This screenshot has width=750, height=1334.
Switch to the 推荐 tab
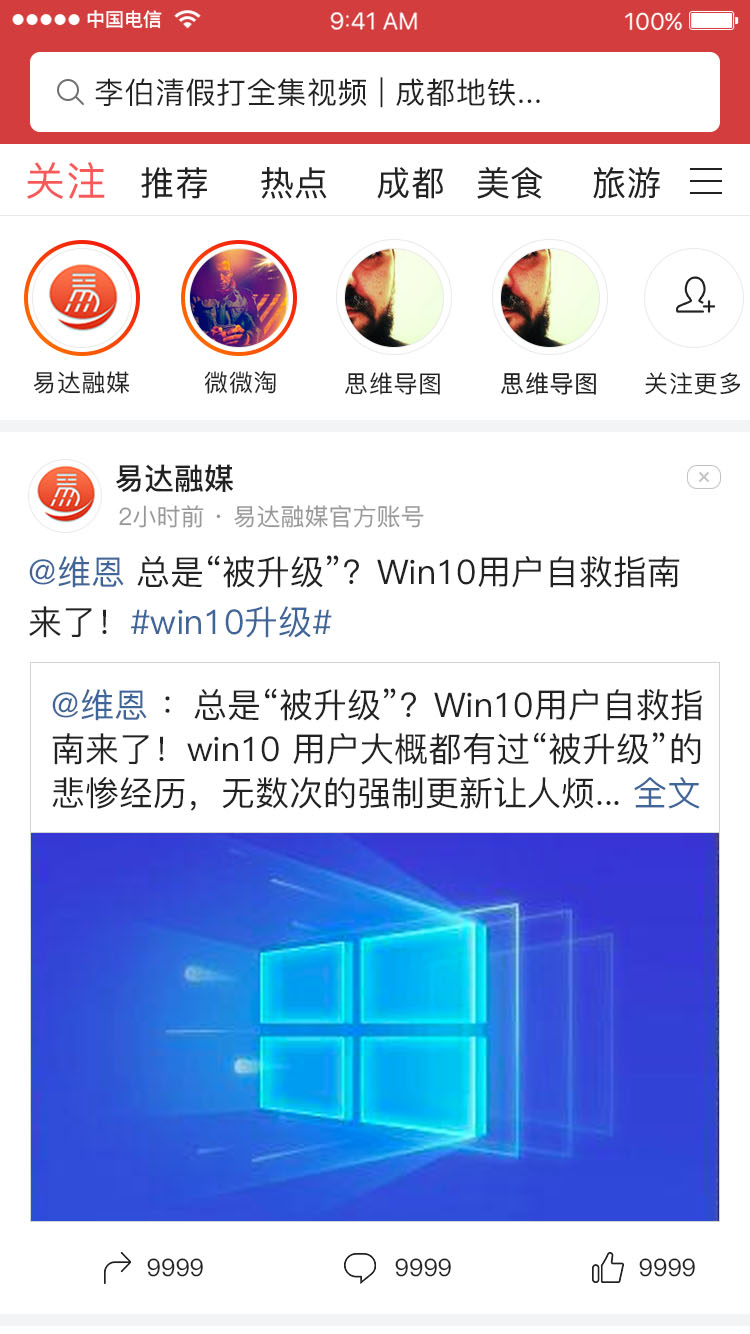point(174,182)
